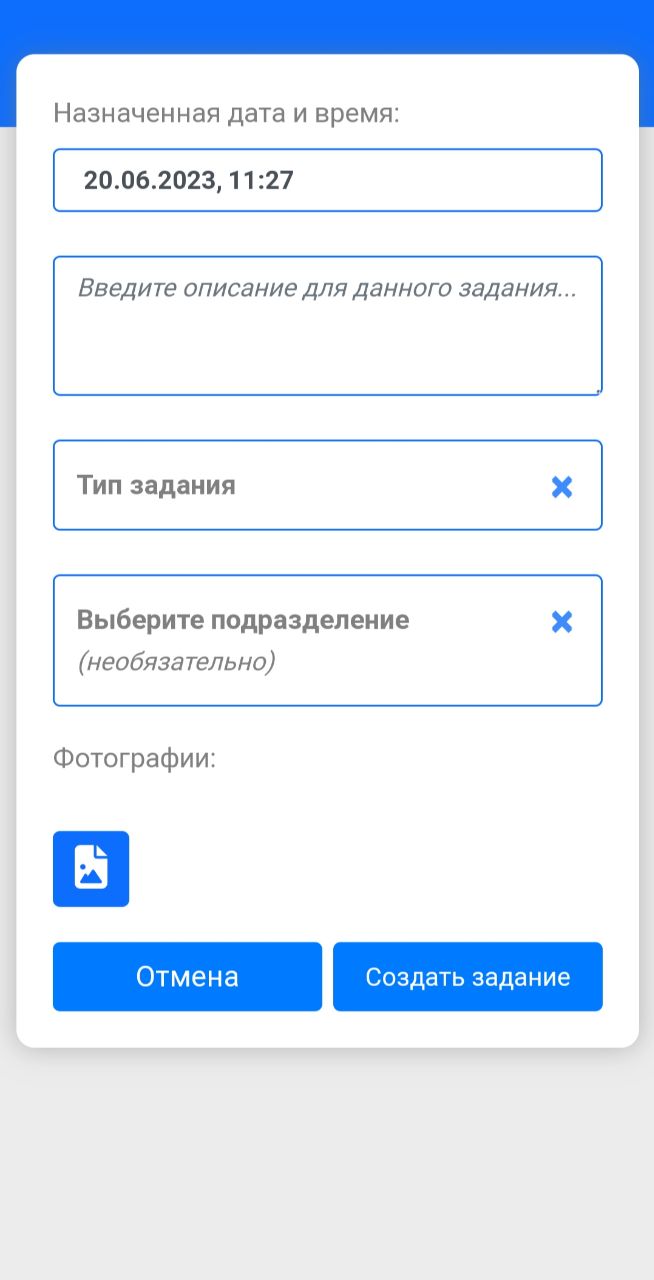The height and width of the screenshot is (1280, 654).
Task: Clear the Тип задания selection
Action: coord(562,487)
